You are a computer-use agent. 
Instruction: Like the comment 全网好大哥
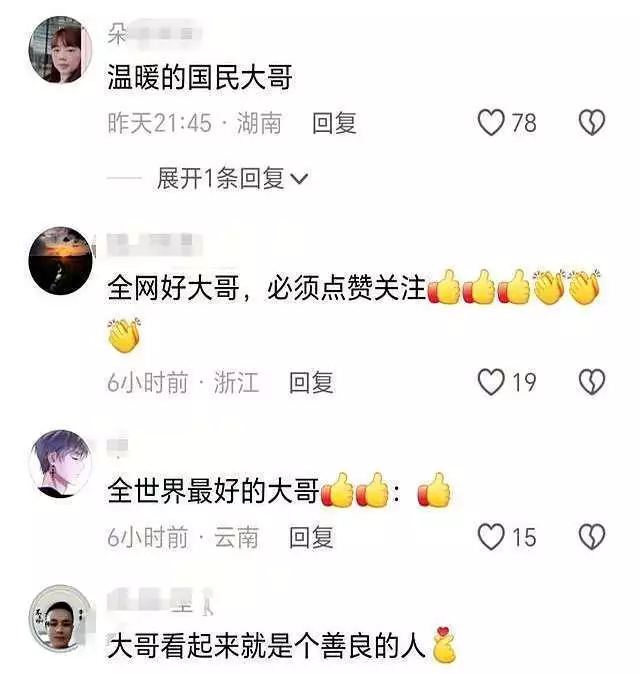(491, 382)
